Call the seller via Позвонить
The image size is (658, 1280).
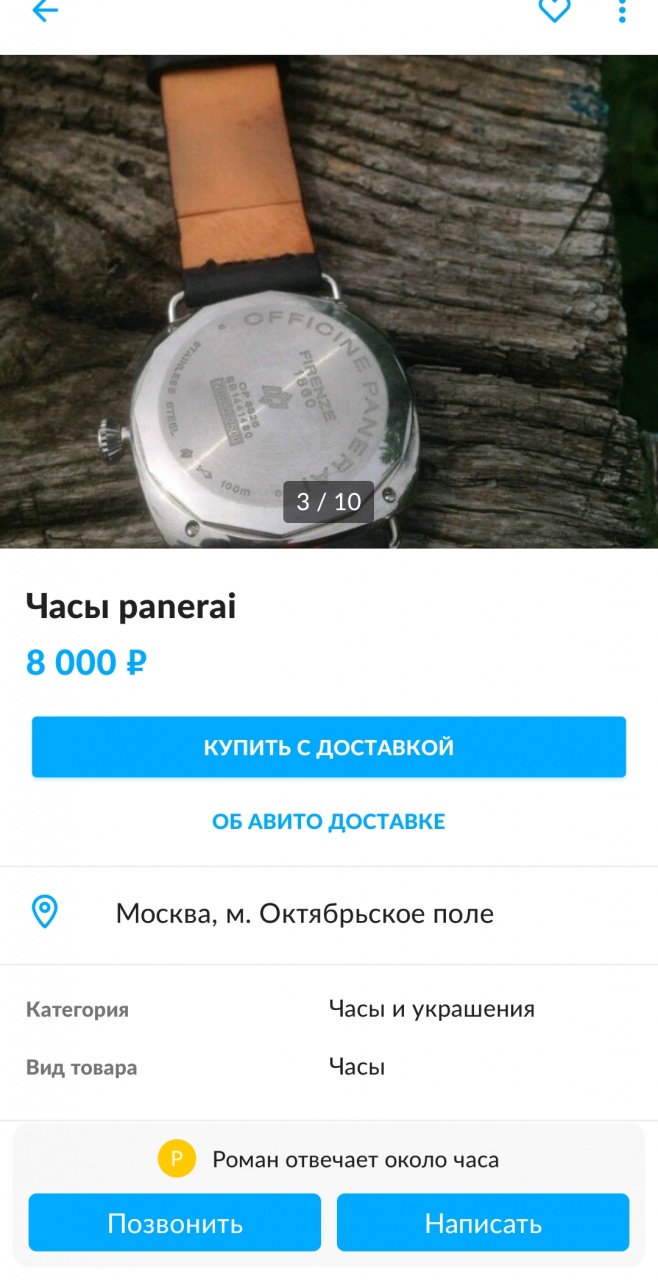175,1223
